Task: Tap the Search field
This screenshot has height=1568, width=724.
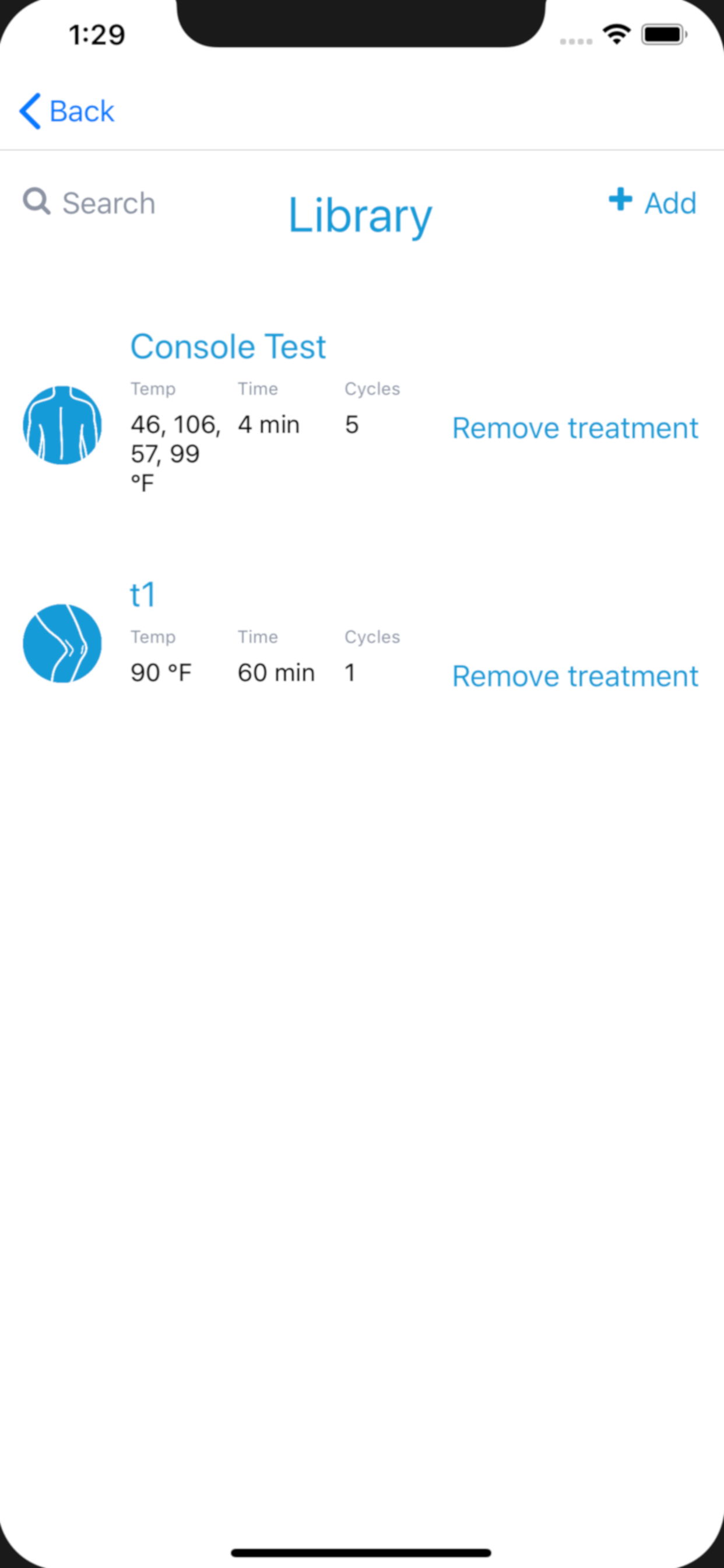Action: 89,202
